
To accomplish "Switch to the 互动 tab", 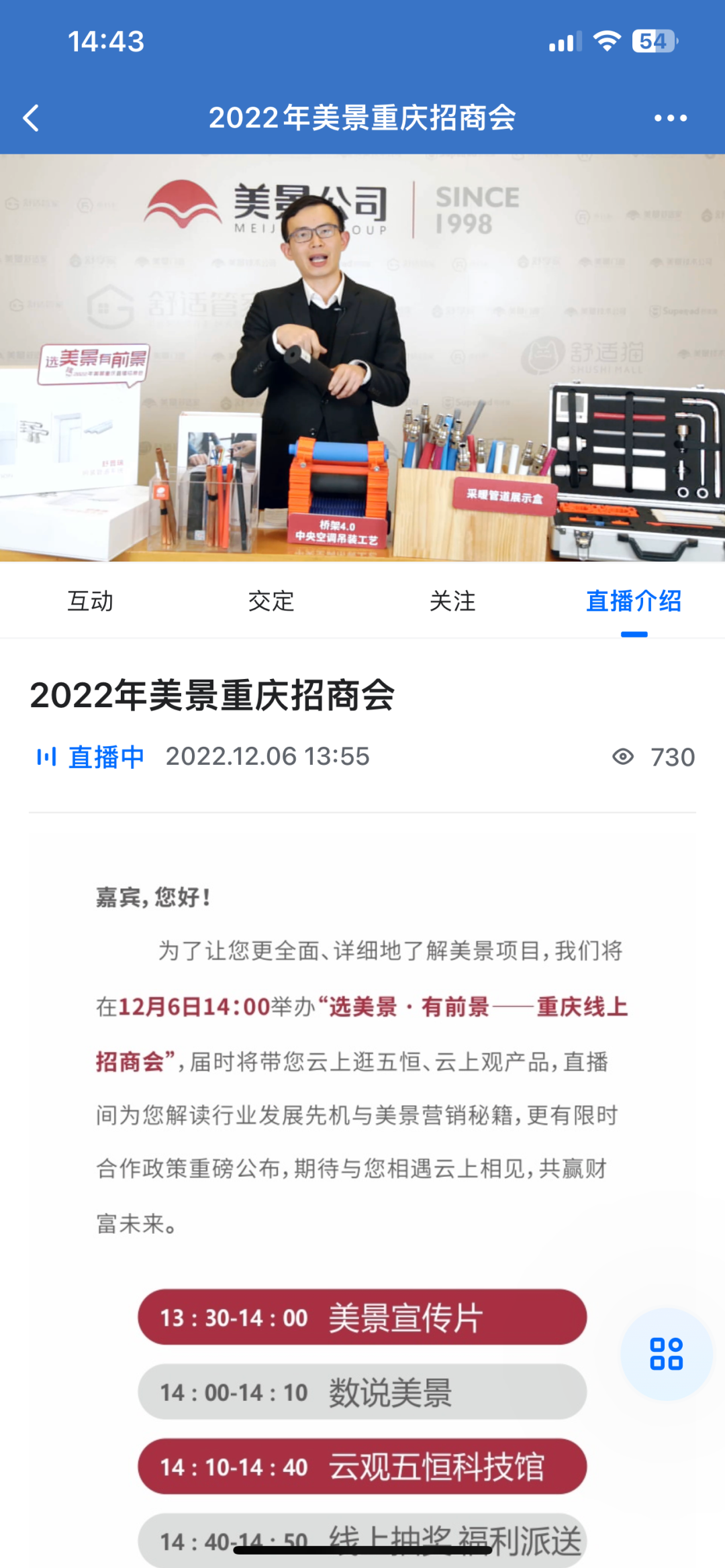I will point(91,601).
